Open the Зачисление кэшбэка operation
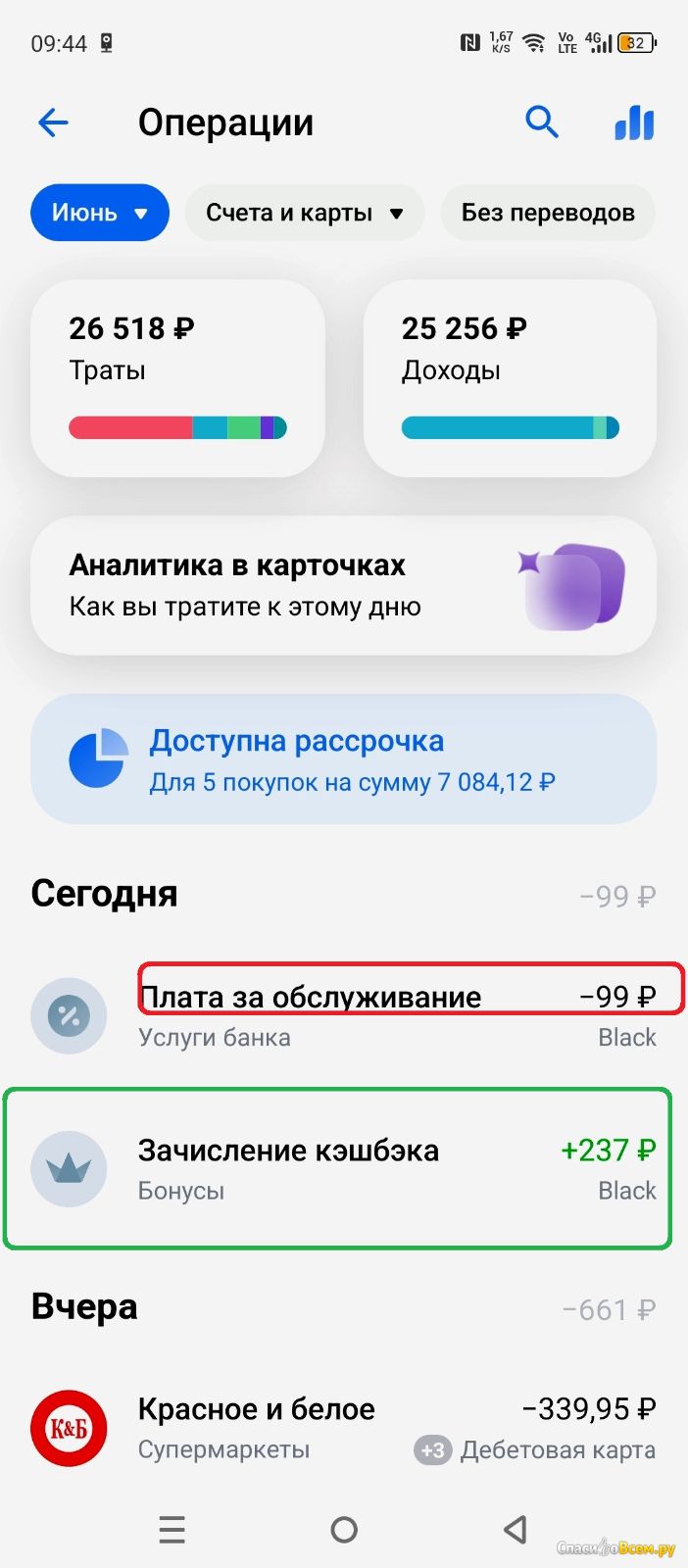The image size is (688, 1568). coord(343,1168)
